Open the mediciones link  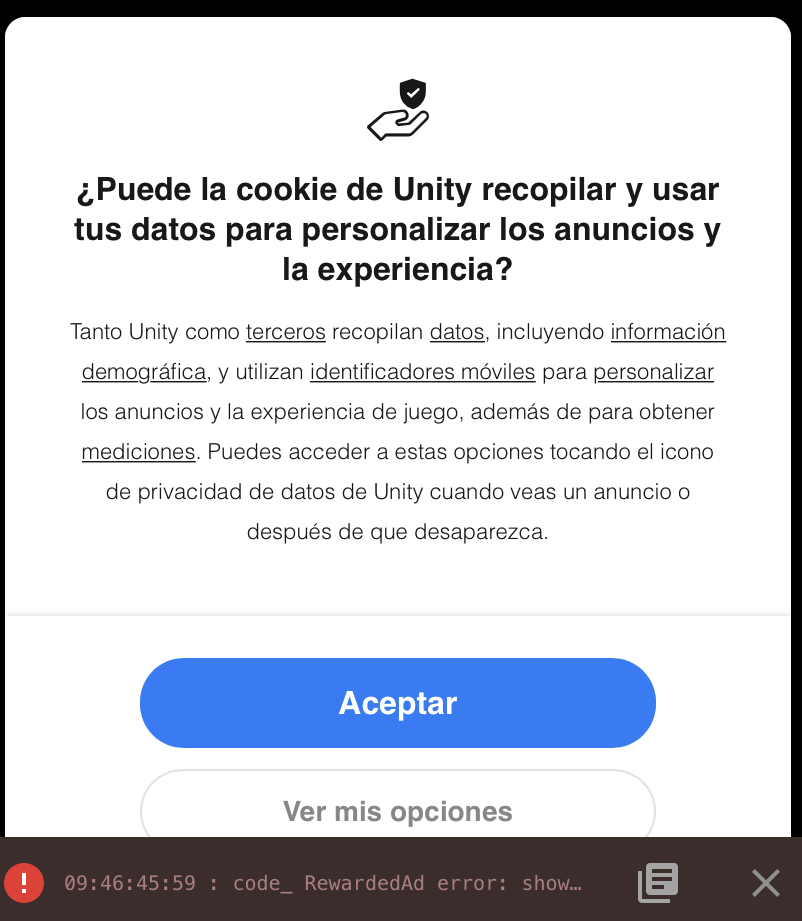pyautogui.click(x=138, y=452)
